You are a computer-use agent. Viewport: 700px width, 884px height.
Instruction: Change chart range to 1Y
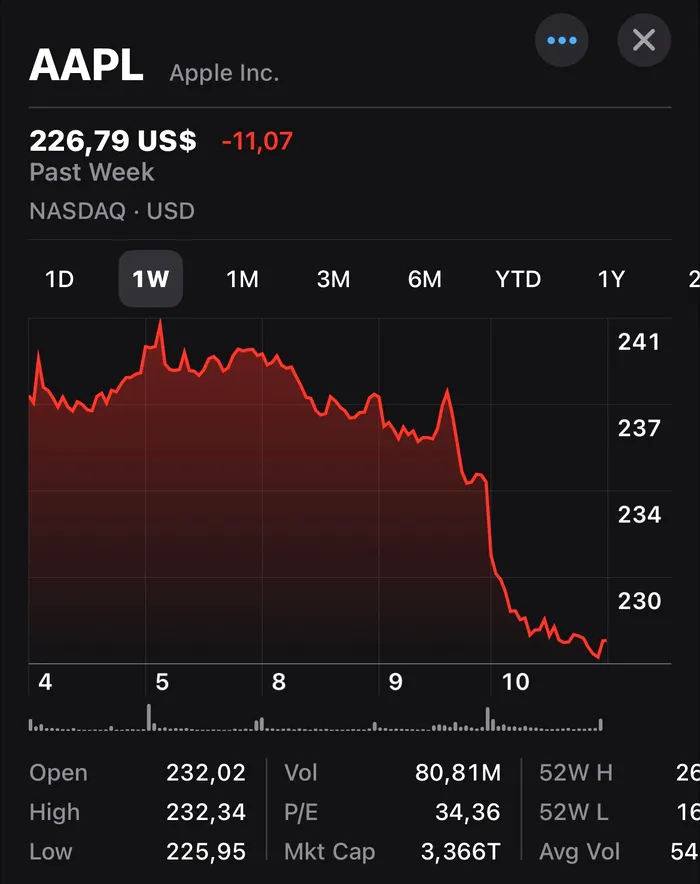[x=611, y=279]
